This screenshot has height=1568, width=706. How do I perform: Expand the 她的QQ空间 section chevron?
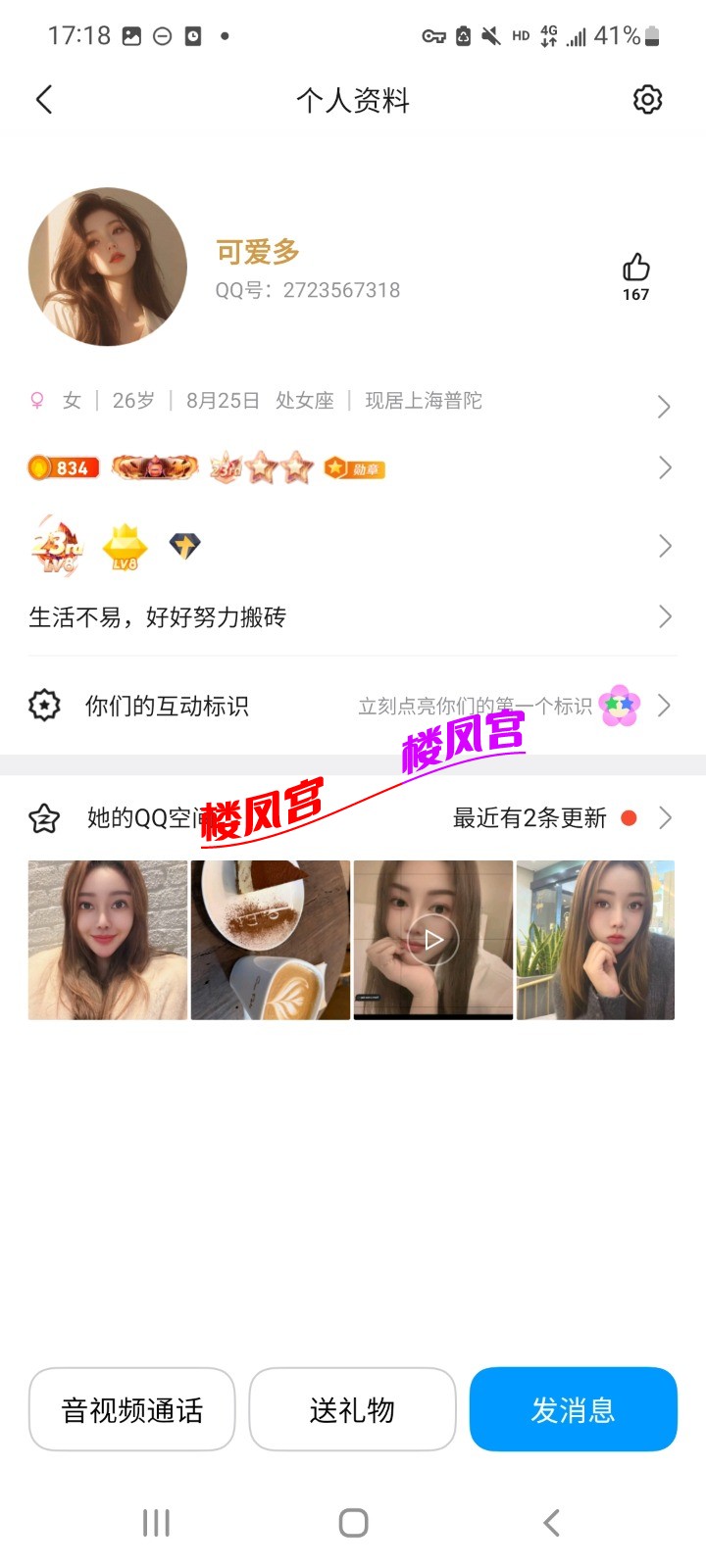pos(666,817)
